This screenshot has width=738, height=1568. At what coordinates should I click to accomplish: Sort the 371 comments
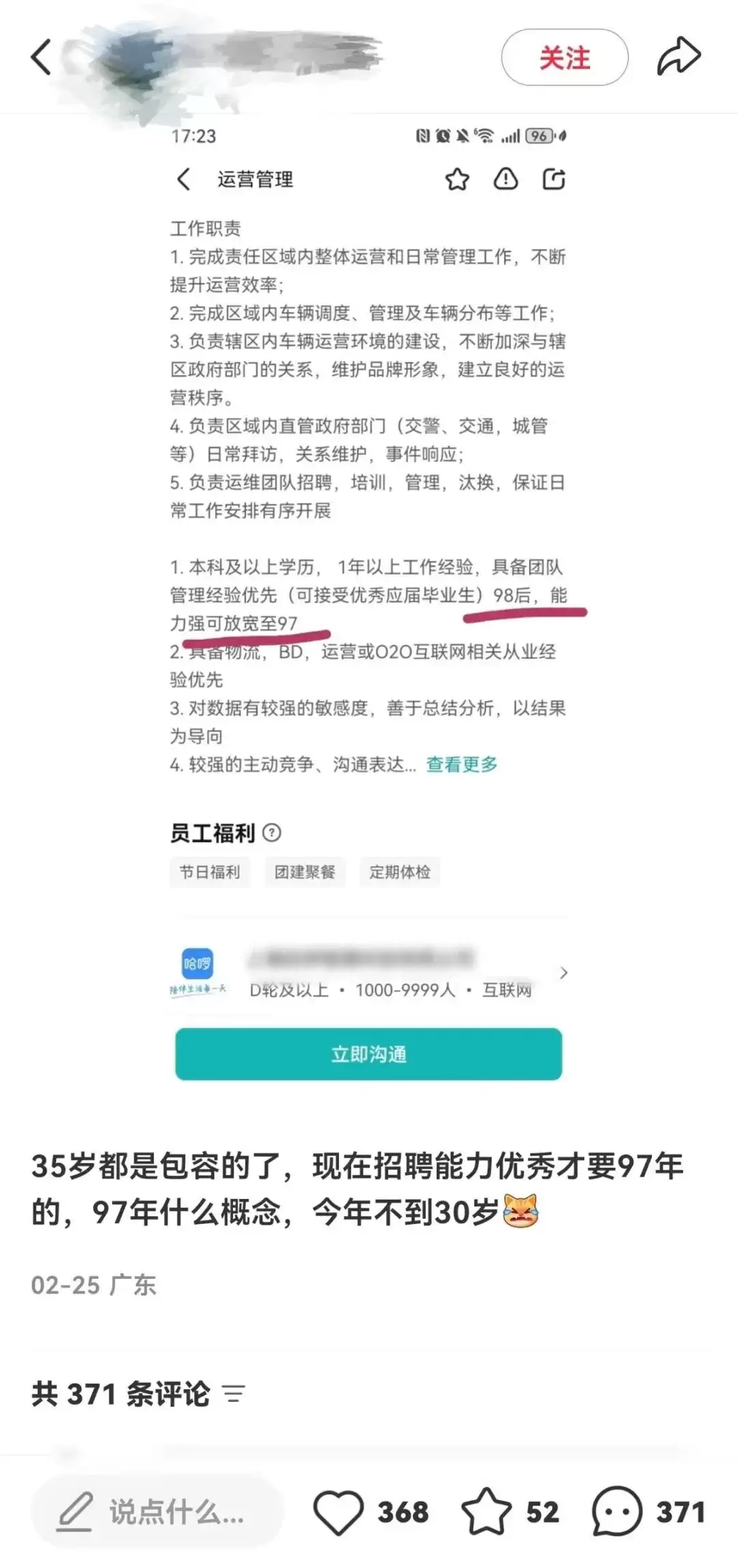point(234,1394)
